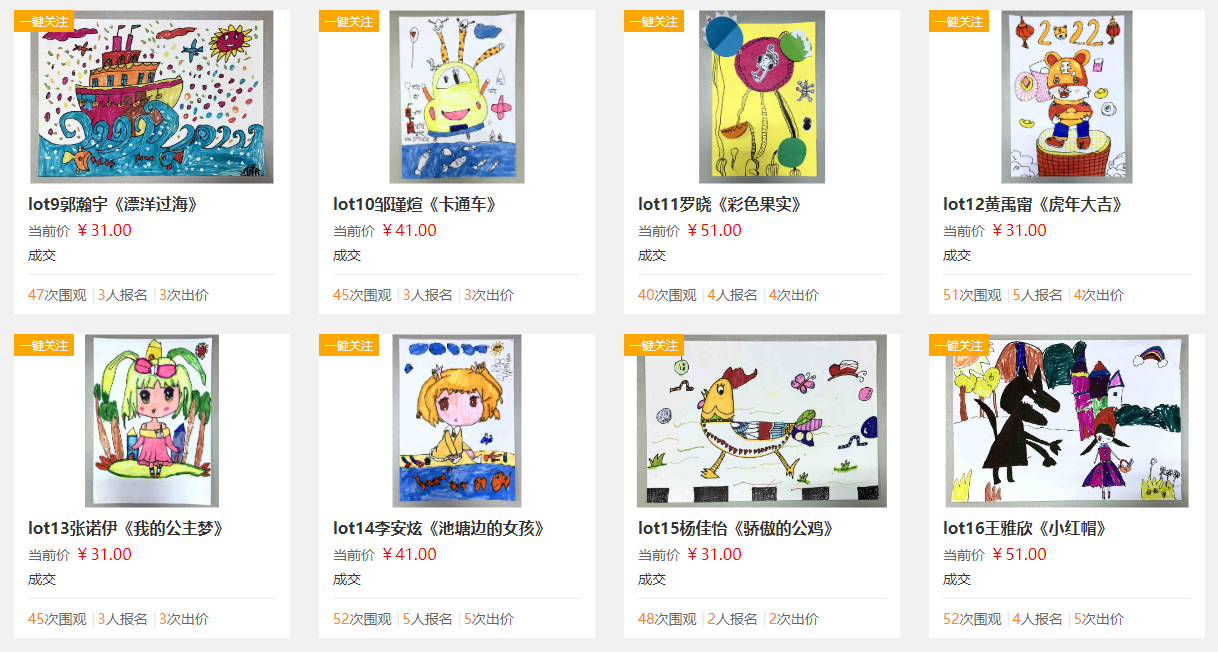The width and height of the screenshot is (1218, 652).
Task: Hit 一键关注 on lot12 虎年大吉
Action: [x=958, y=21]
